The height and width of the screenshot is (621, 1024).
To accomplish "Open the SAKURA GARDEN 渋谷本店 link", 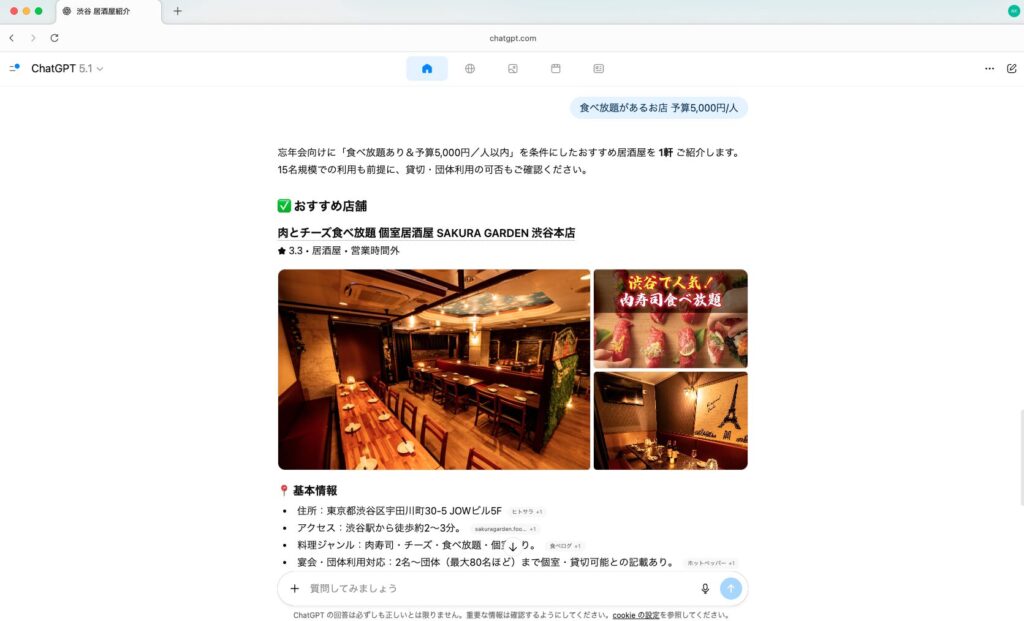I will point(426,233).
